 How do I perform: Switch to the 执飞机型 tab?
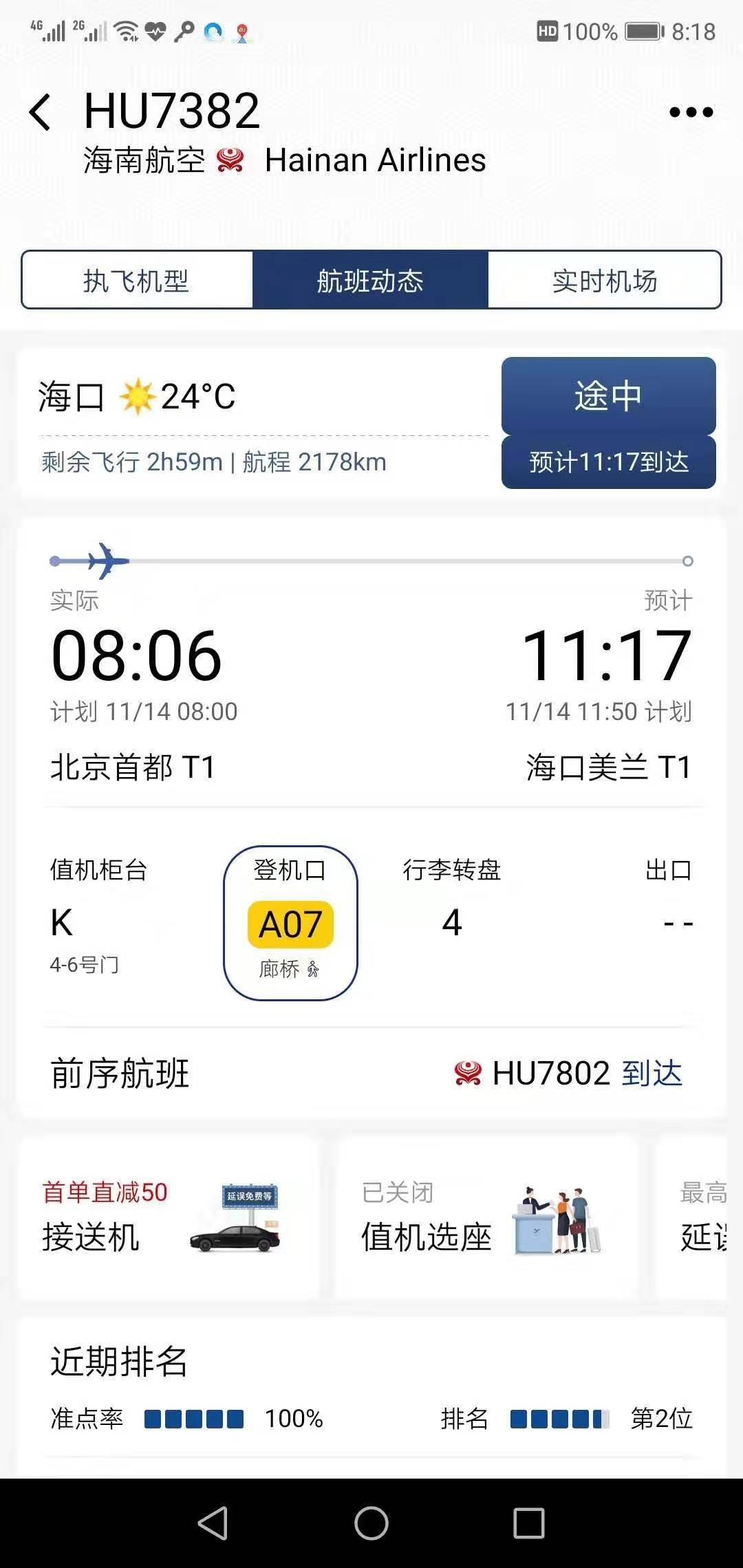point(137,281)
